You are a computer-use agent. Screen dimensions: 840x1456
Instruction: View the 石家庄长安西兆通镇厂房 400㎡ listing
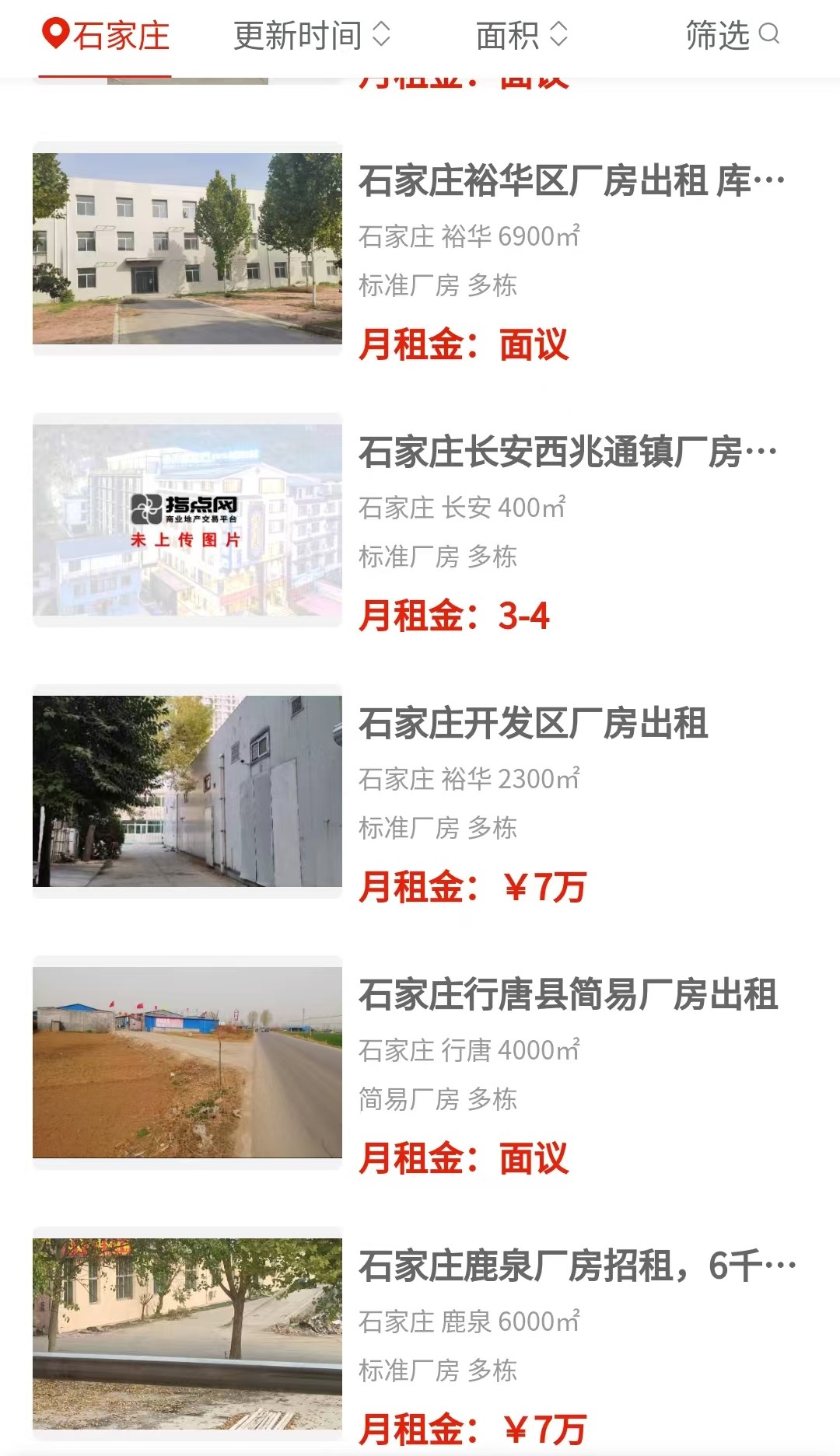tap(567, 452)
